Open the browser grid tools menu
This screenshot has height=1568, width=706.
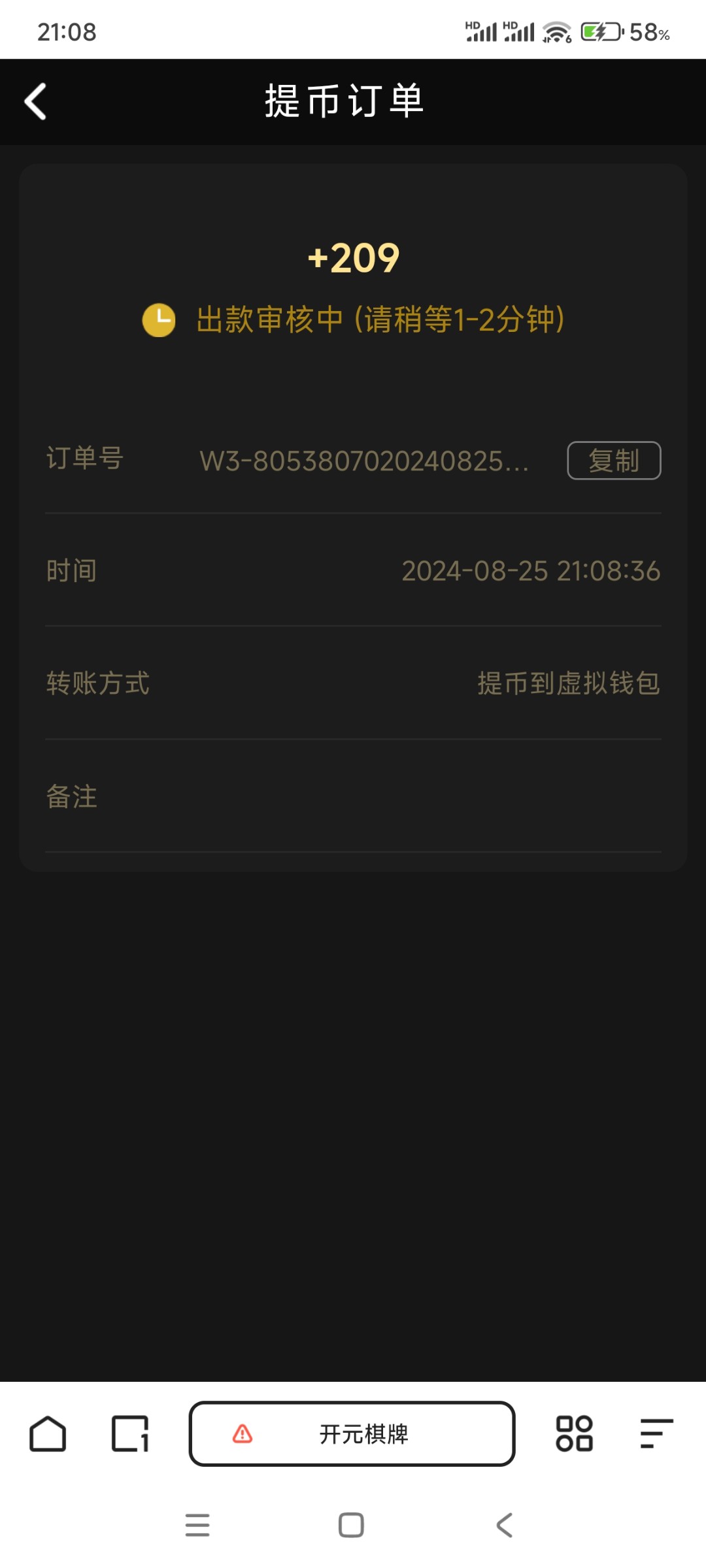coord(574,1433)
